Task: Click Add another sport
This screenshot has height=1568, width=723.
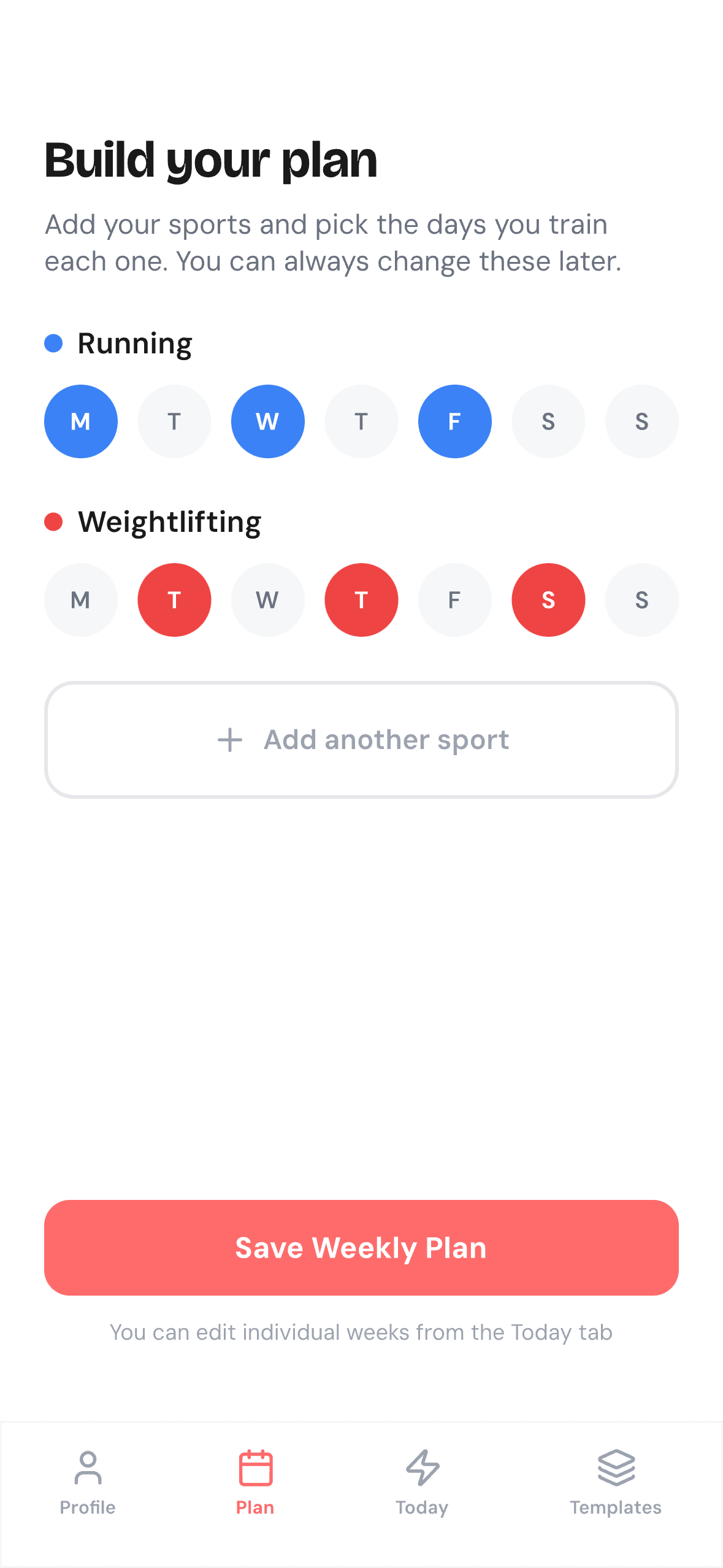Action: click(x=361, y=739)
